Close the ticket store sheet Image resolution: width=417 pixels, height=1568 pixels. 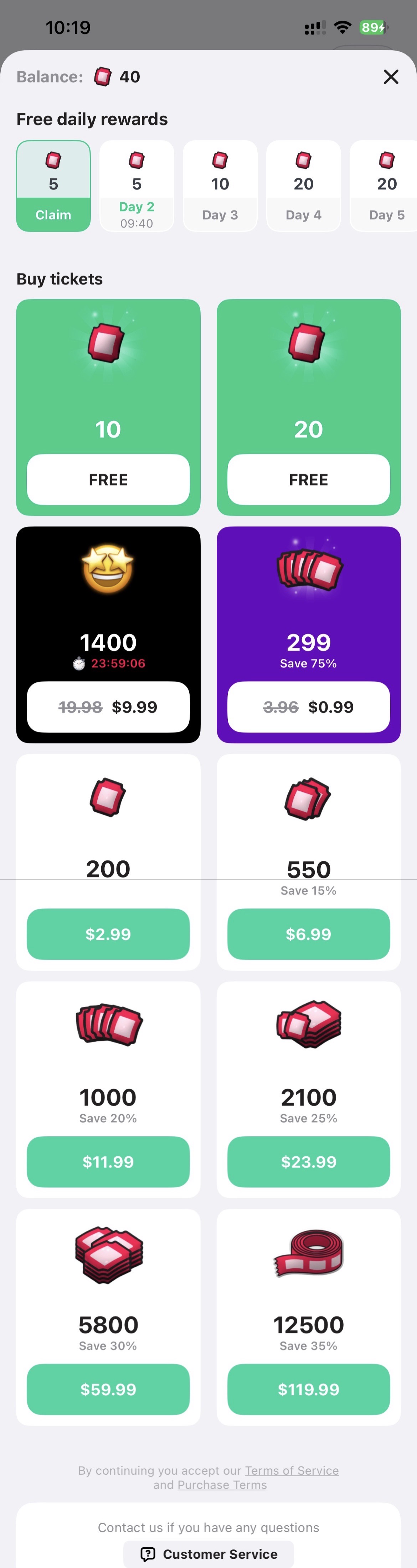coord(391,77)
